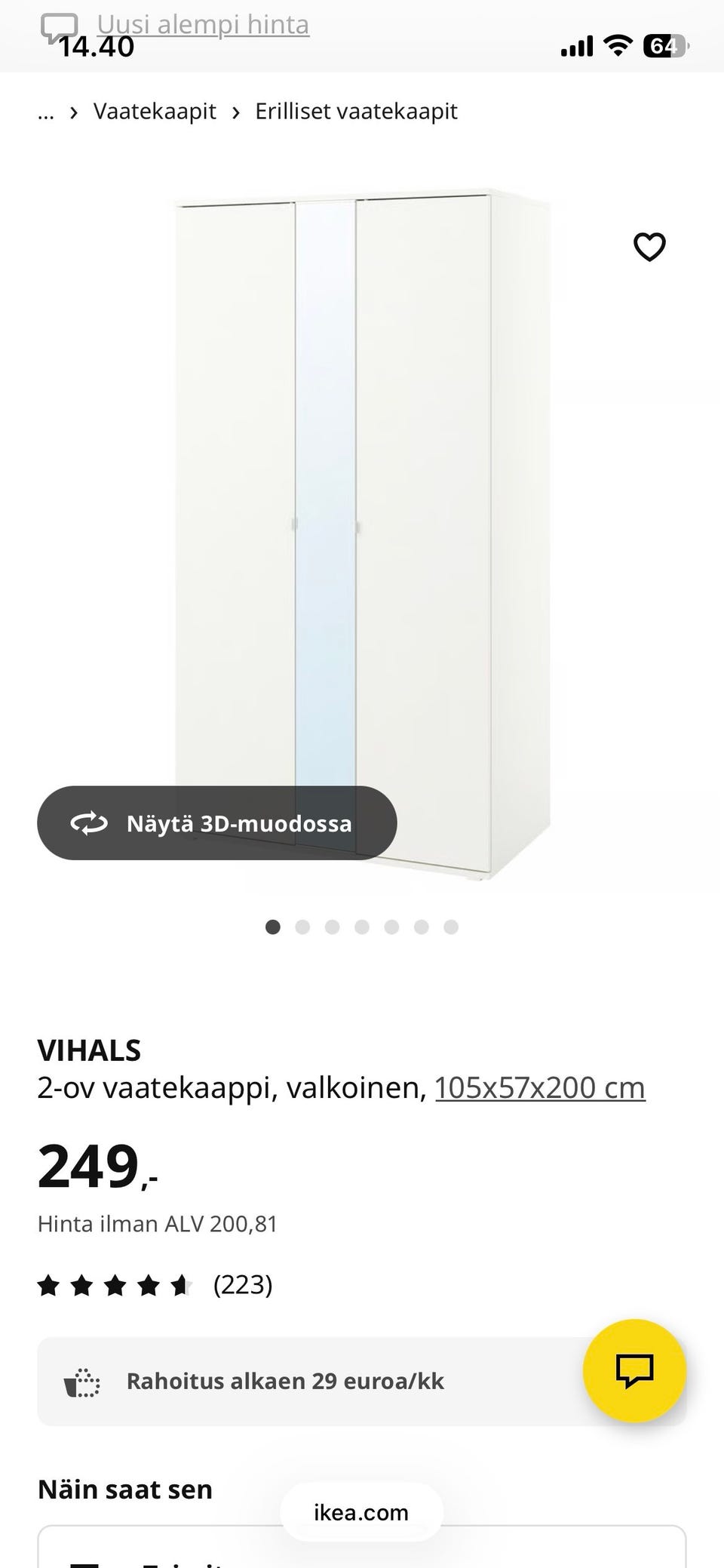724x1568 pixels.
Task: Open the Vaatekaapit breadcrumb category
Action: coord(154,111)
